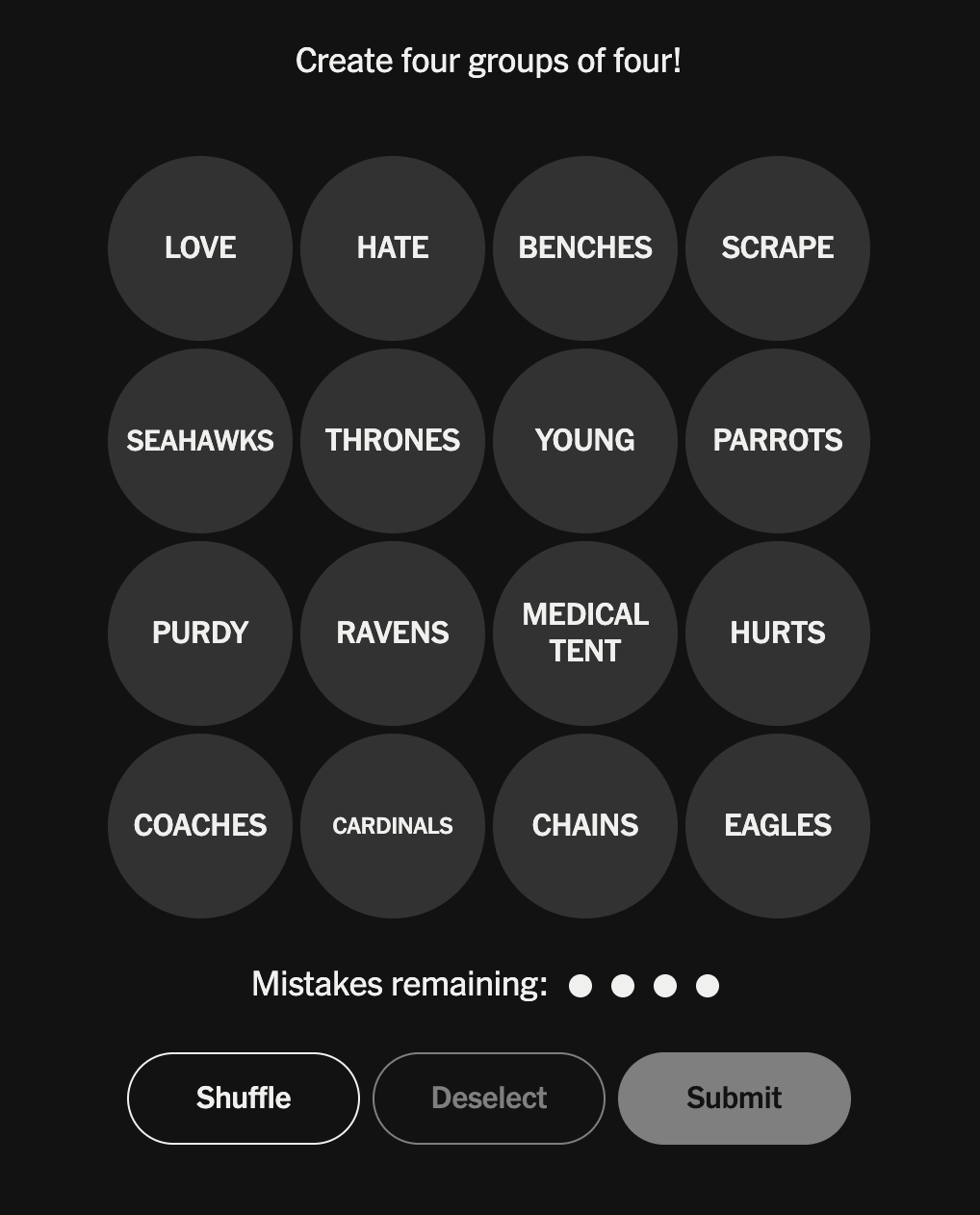The image size is (980, 1215).
Task: Tap the Deselect button
Action: pos(489,1099)
